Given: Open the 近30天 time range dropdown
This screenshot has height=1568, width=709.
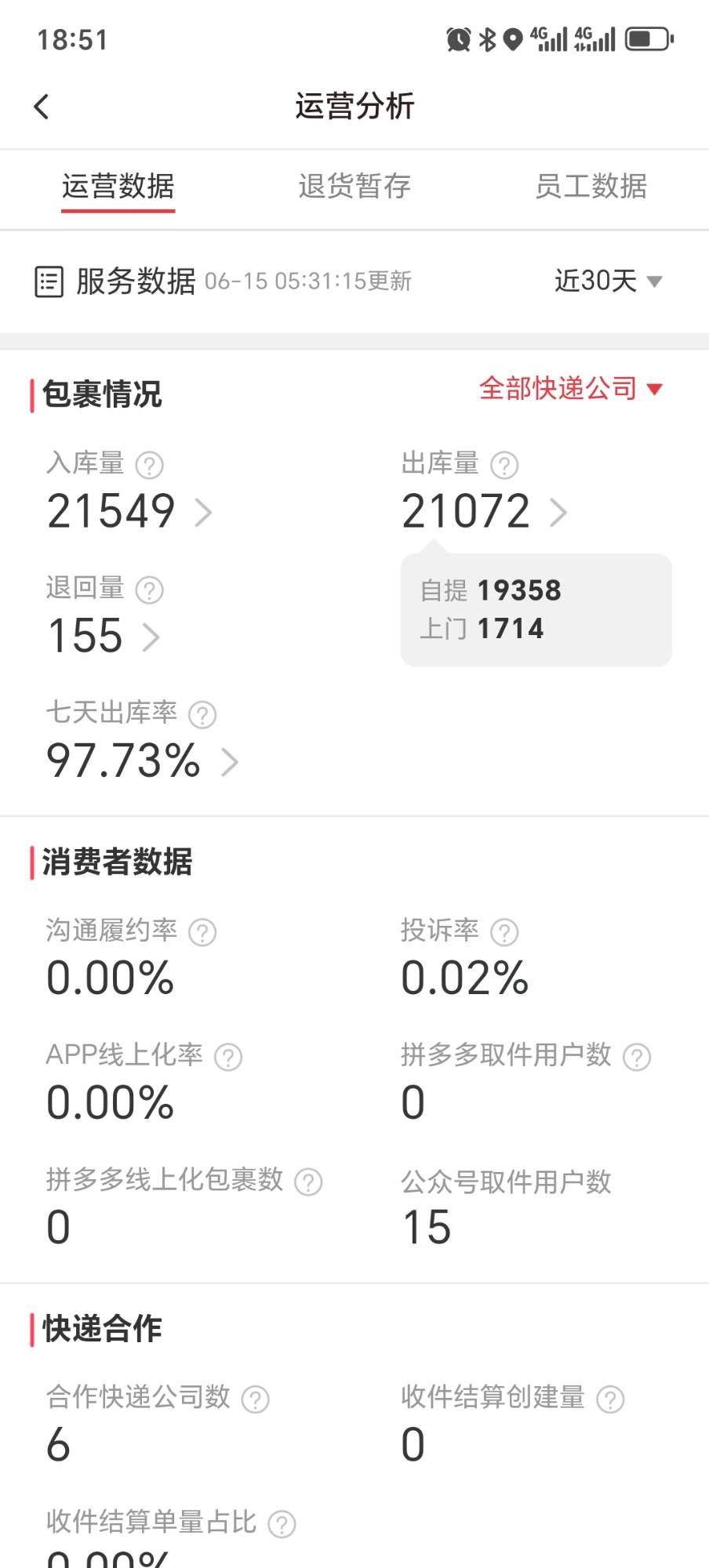Looking at the screenshot, I should click(x=609, y=281).
